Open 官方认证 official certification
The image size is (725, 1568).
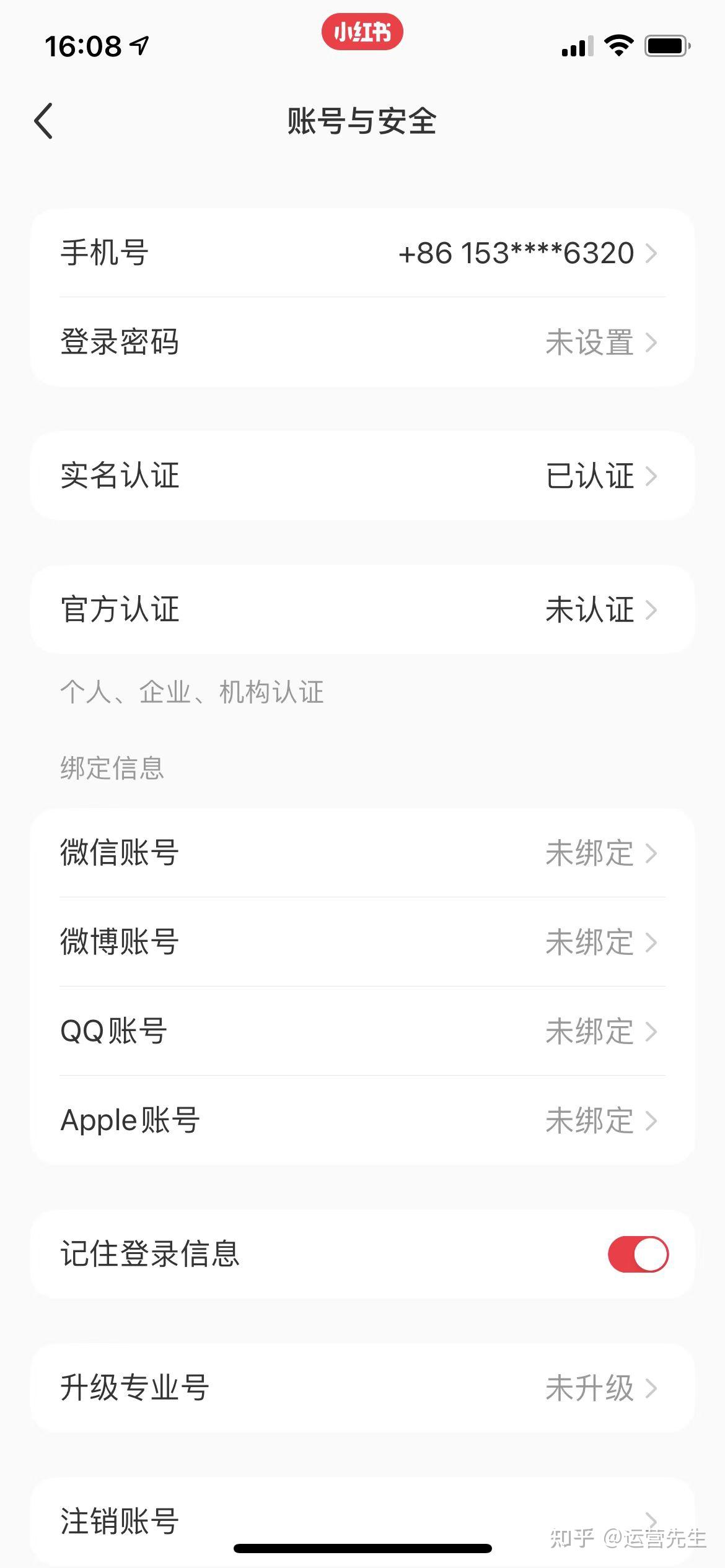362,609
